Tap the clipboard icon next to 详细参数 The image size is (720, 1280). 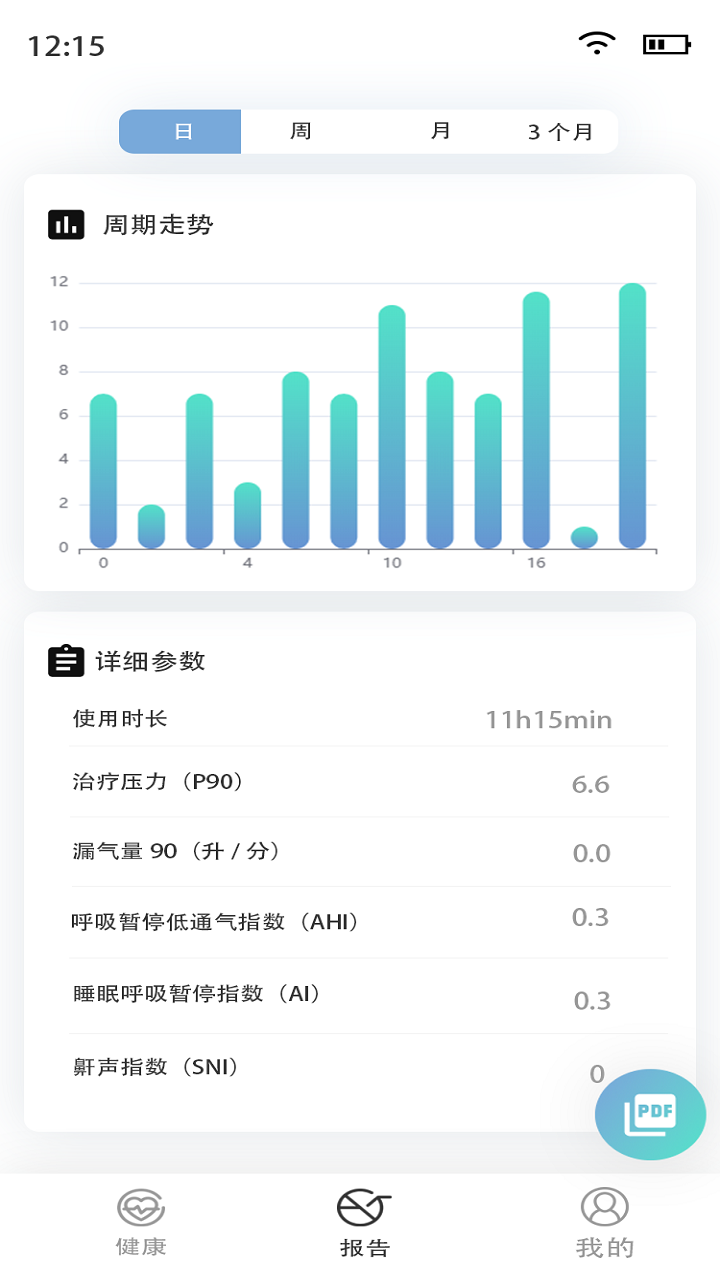tap(64, 661)
